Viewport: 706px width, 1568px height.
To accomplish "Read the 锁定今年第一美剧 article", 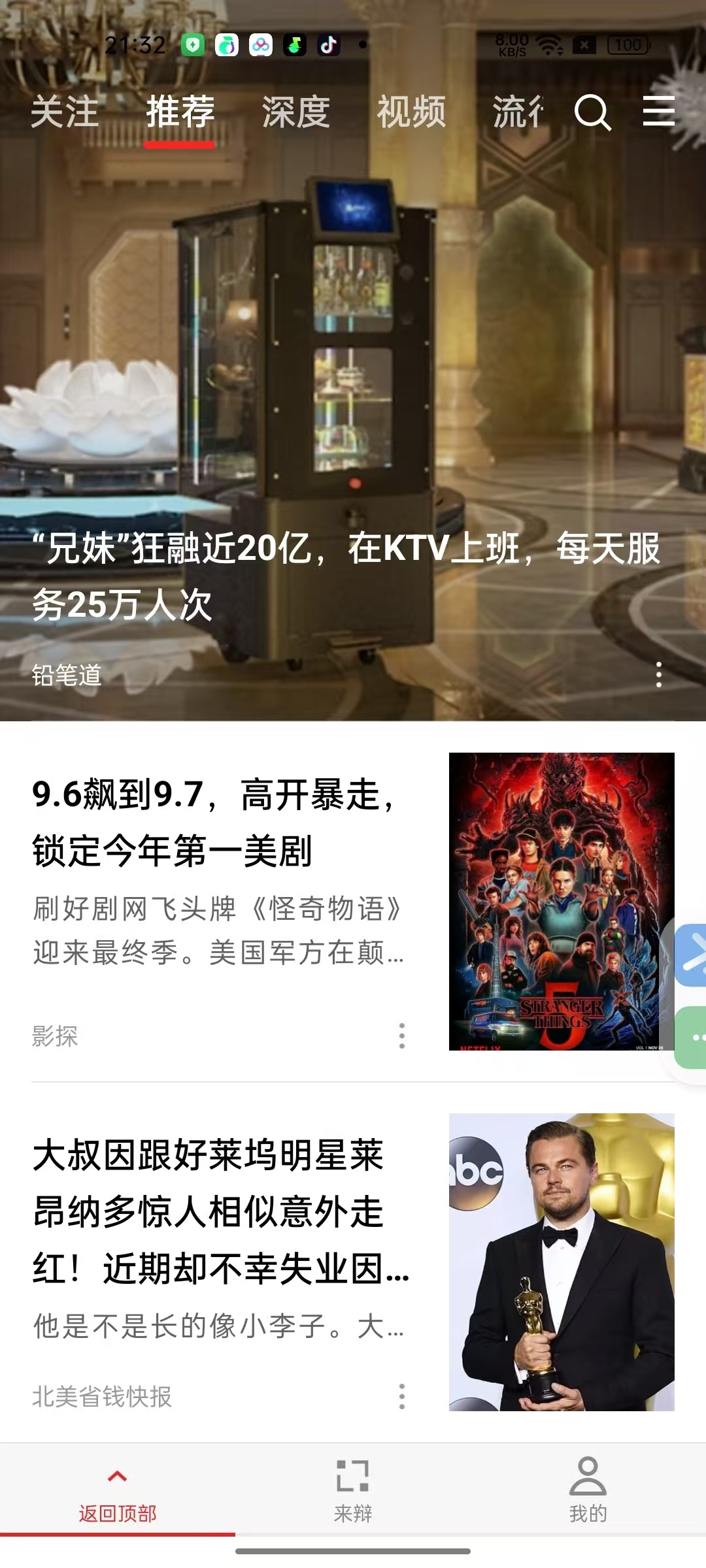I will (x=216, y=823).
